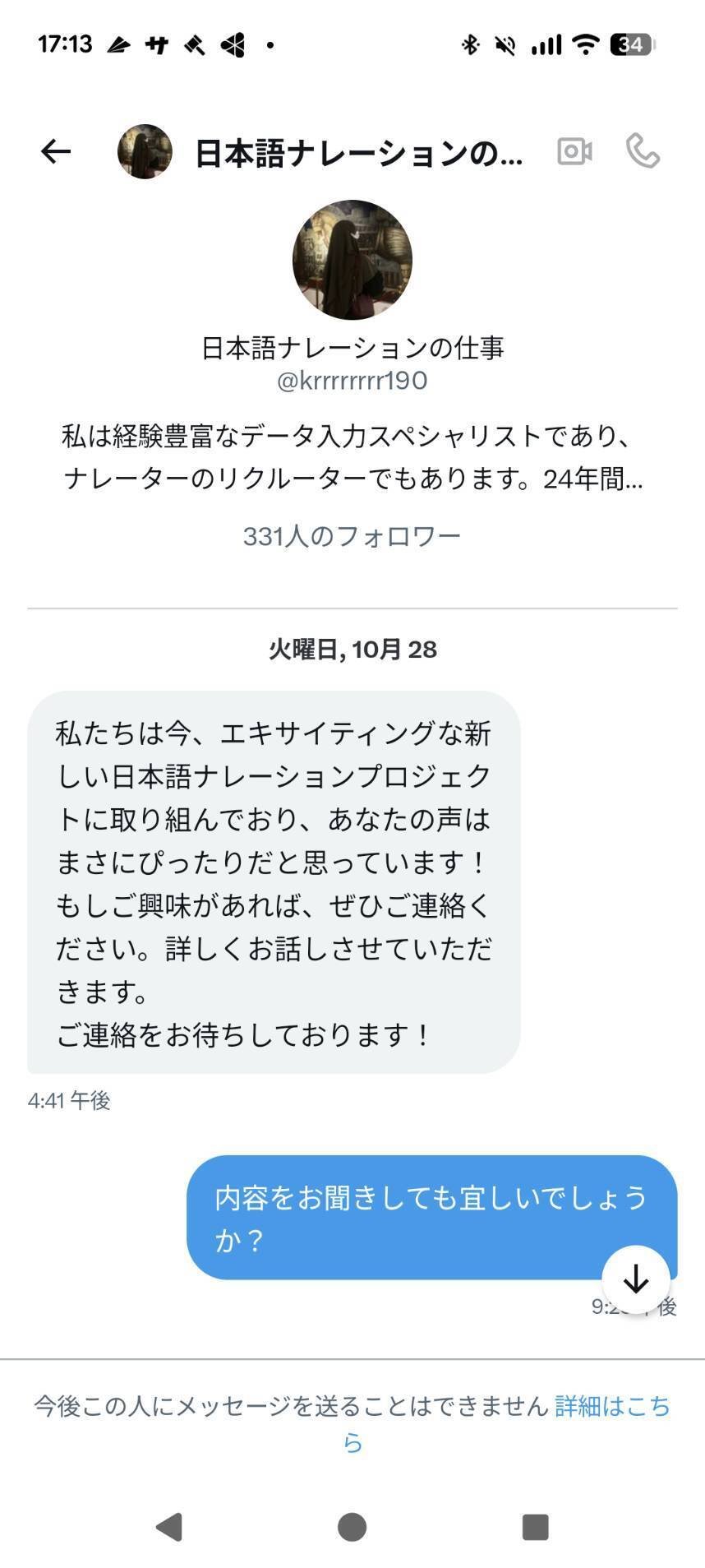Tap the down arrow to jump to latest message
The image size is (705, 1568).
click(635, 1277)
